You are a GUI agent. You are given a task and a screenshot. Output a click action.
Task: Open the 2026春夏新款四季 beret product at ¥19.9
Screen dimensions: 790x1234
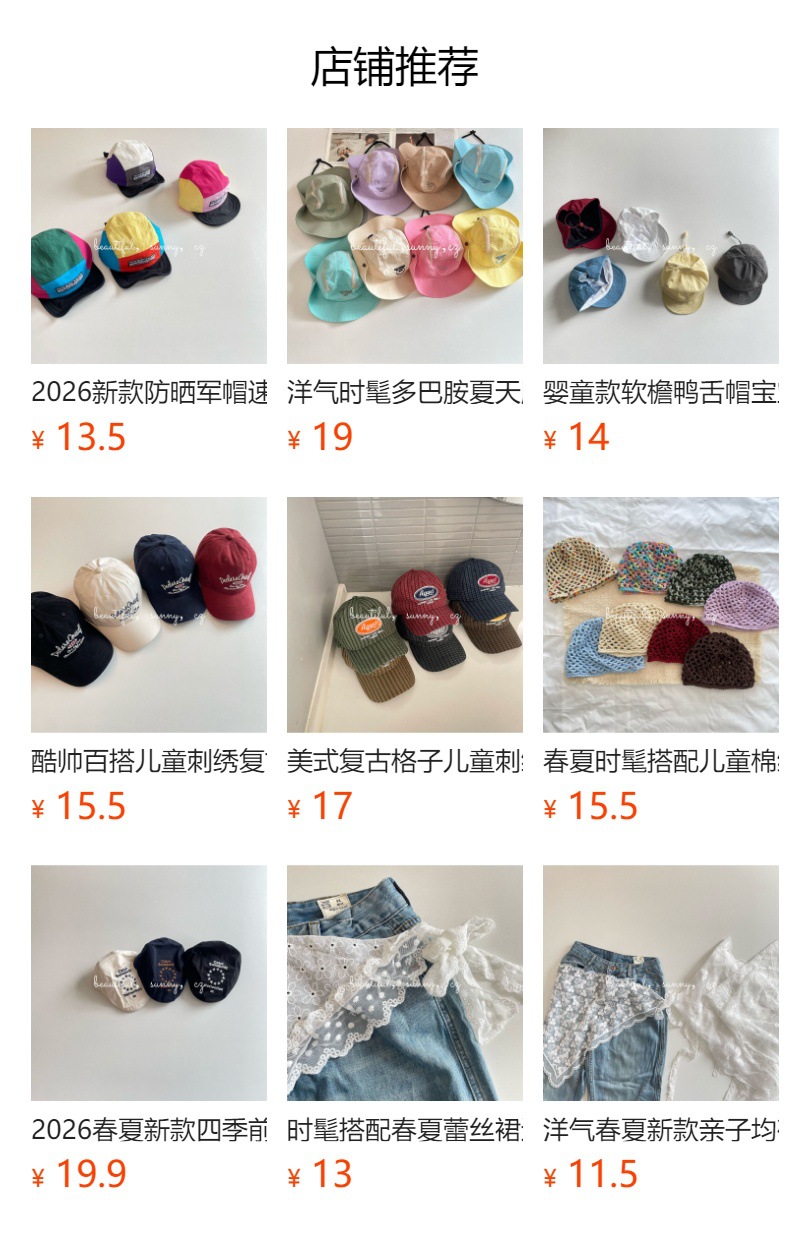[x=149, y=1029]
